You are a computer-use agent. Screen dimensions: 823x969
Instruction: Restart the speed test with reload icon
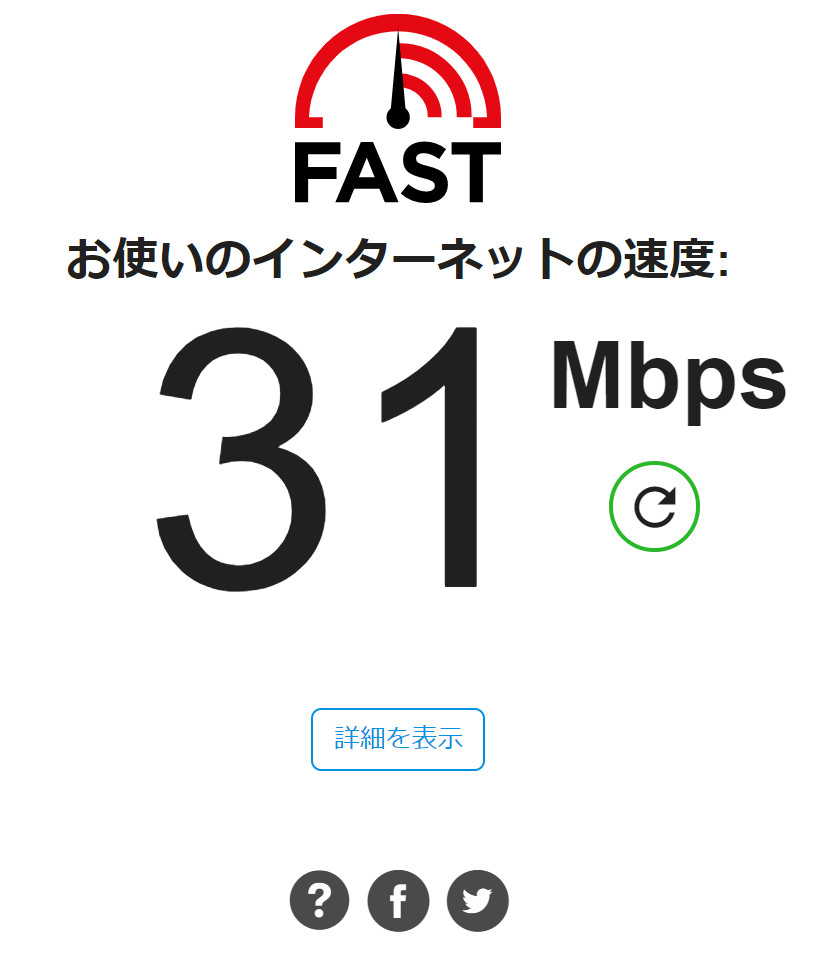tap(654, 507)
